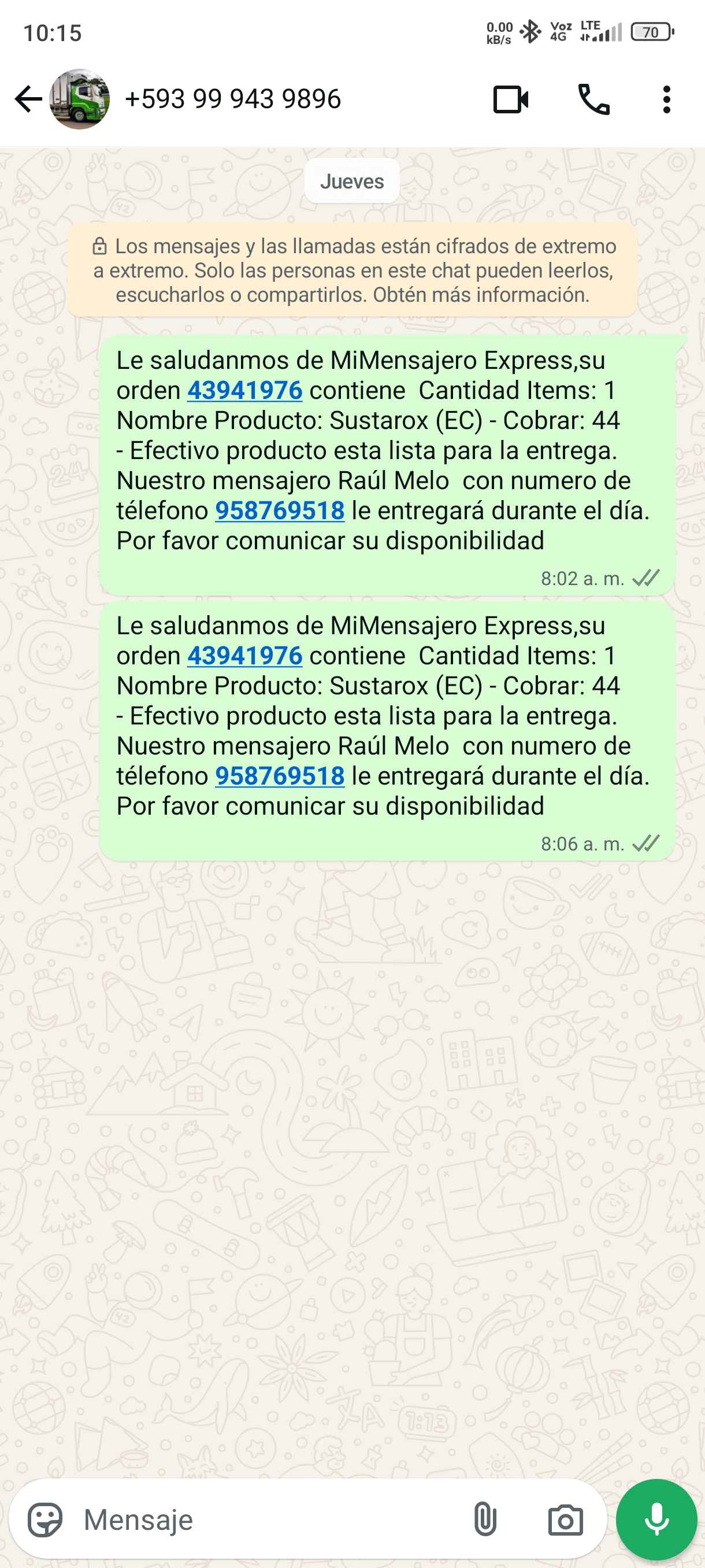
Task: Tap phone number 958769518 in 8:02 message
Action: (280, 511)
